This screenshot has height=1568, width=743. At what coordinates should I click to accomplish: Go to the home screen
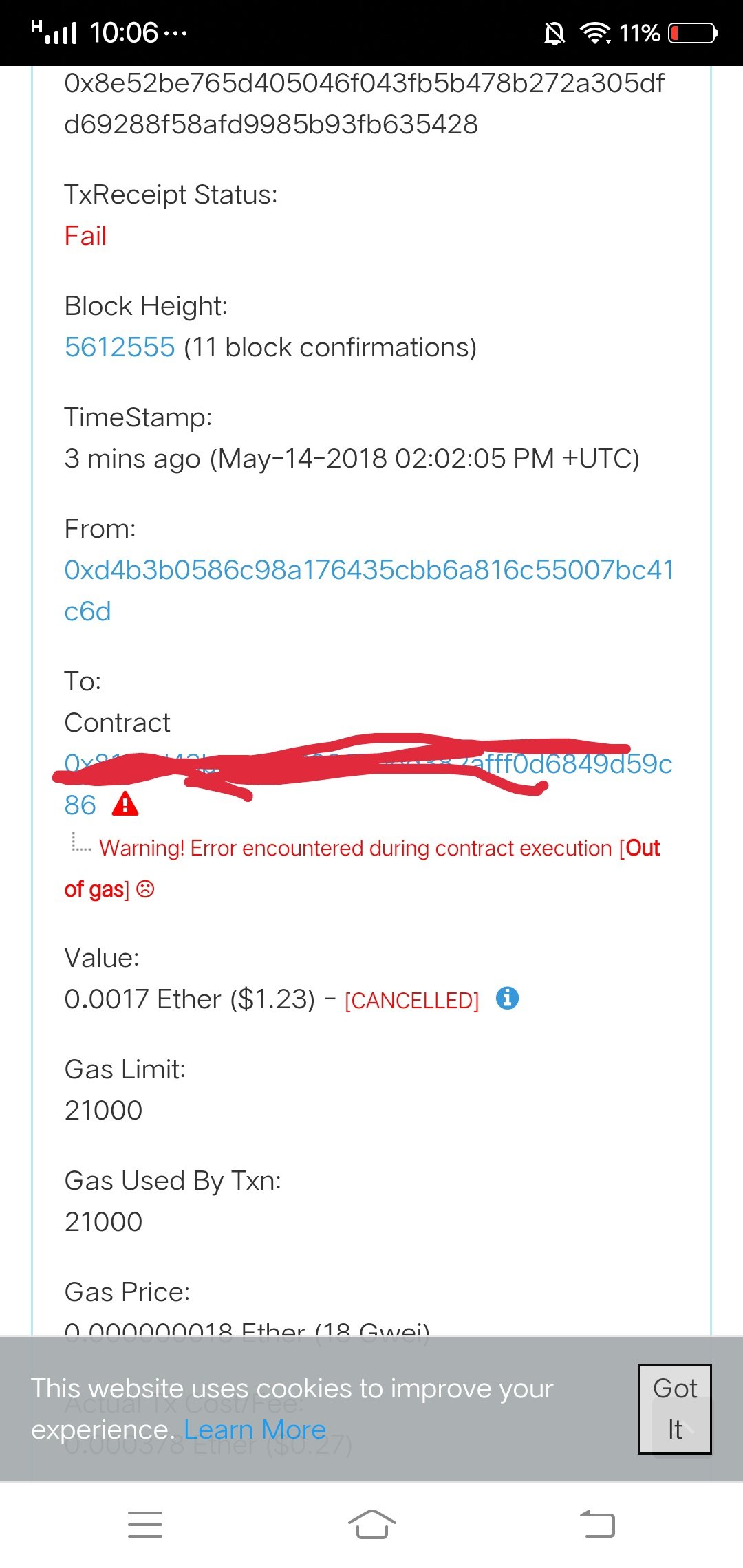(371, 1524)
